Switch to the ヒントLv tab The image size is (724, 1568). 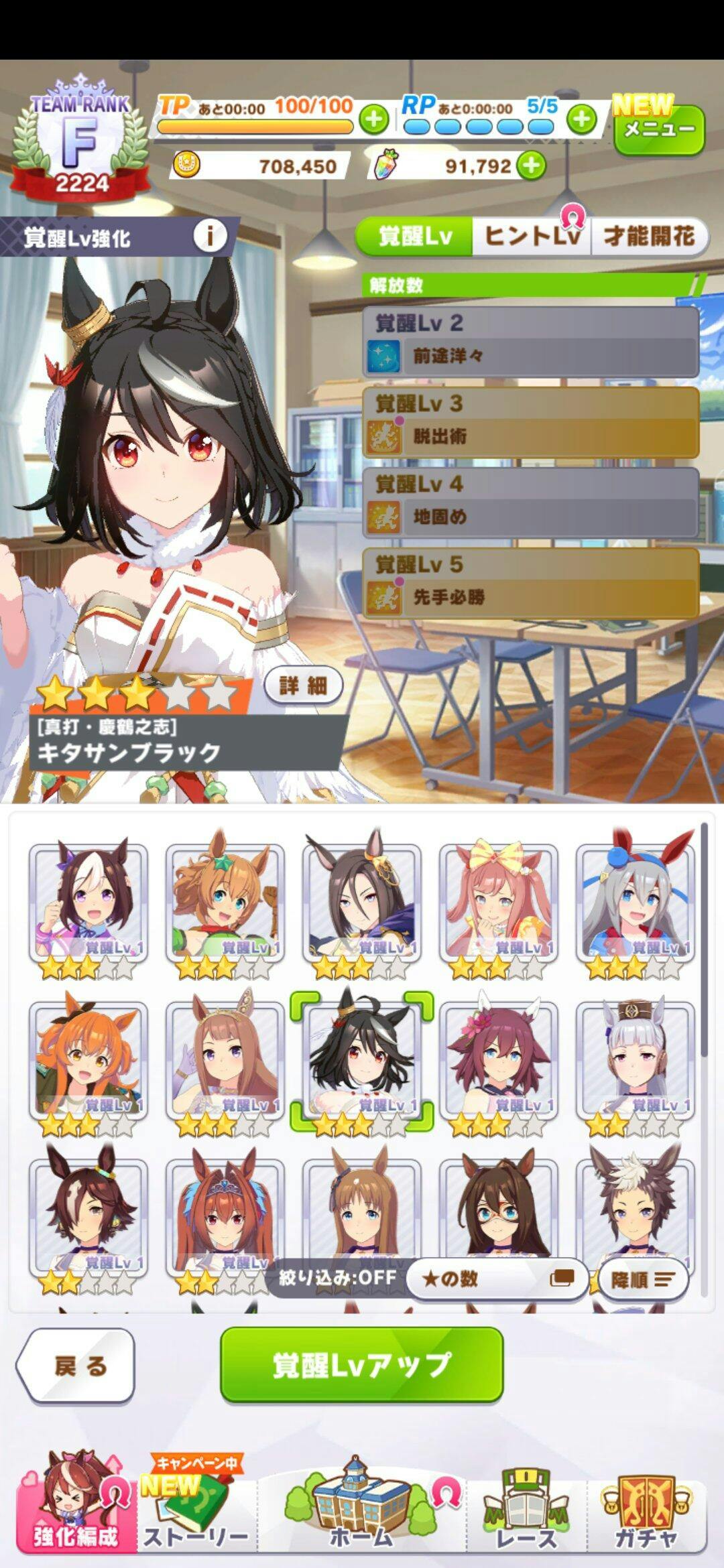(532, 236)
